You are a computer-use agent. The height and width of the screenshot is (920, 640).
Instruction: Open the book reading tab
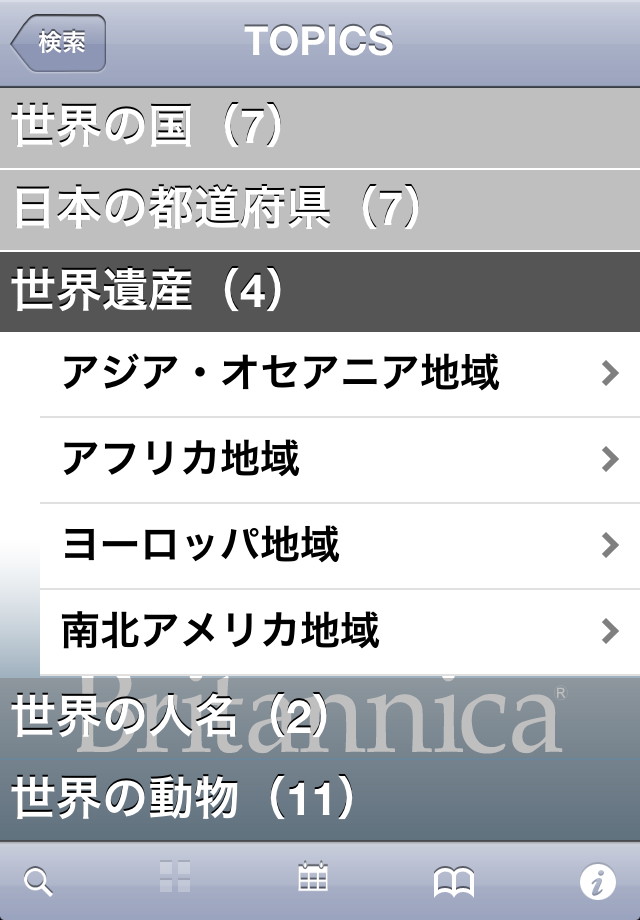[x=453, y=881]
